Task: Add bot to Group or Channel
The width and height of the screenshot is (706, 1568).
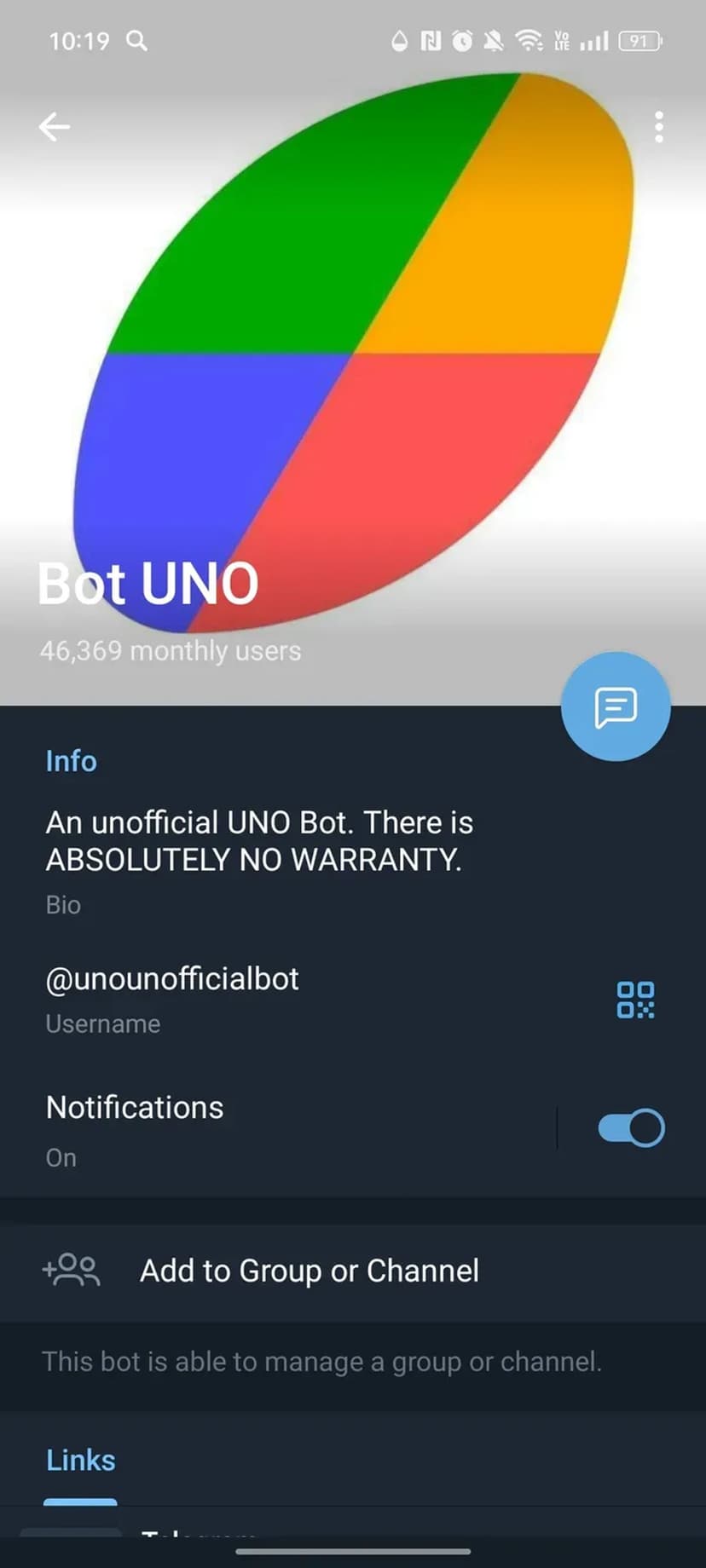Action: pos(309,1271)
